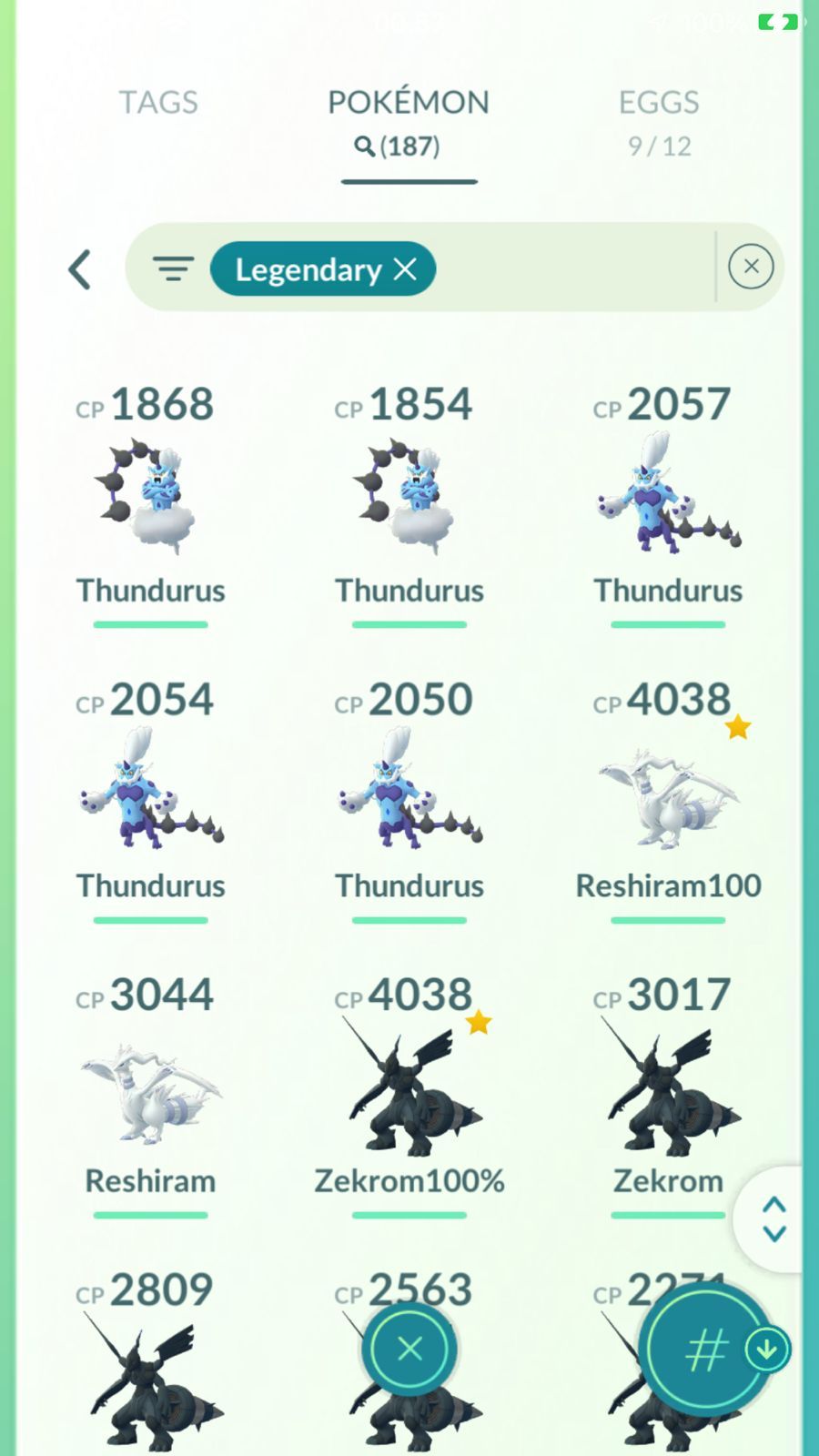
Task: Focus the search input field
Action: pyautogui.click(x=573, y=269)
